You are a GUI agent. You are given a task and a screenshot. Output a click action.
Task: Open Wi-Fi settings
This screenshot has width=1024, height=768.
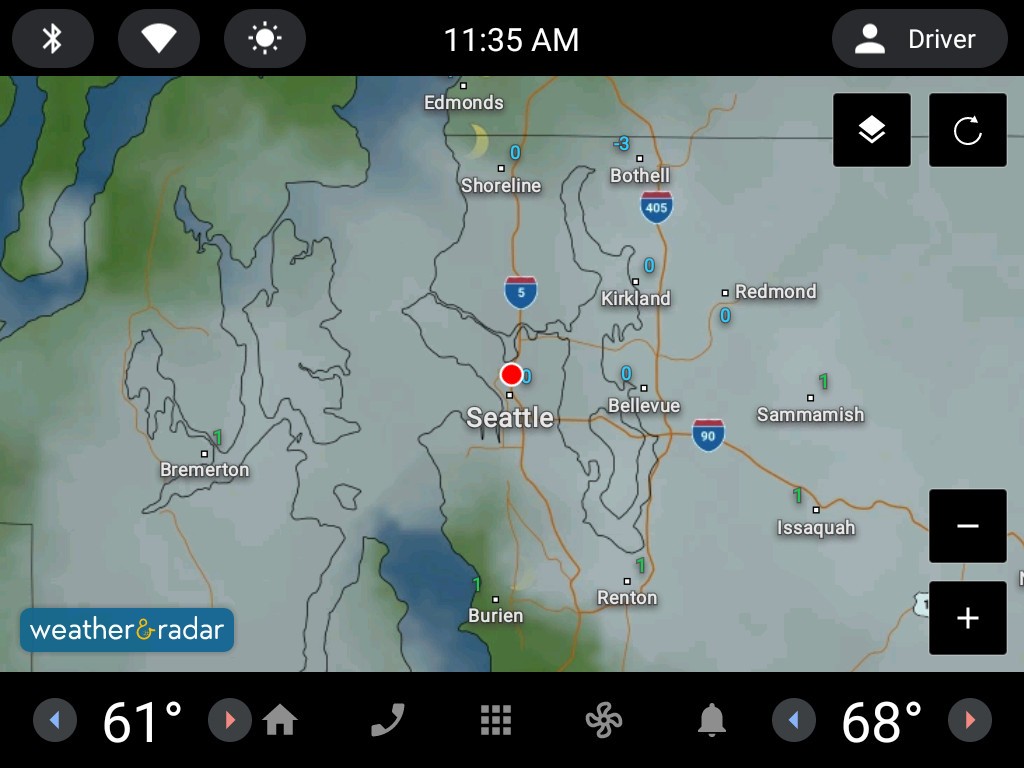pyautogui.click(x=159, y=39)
